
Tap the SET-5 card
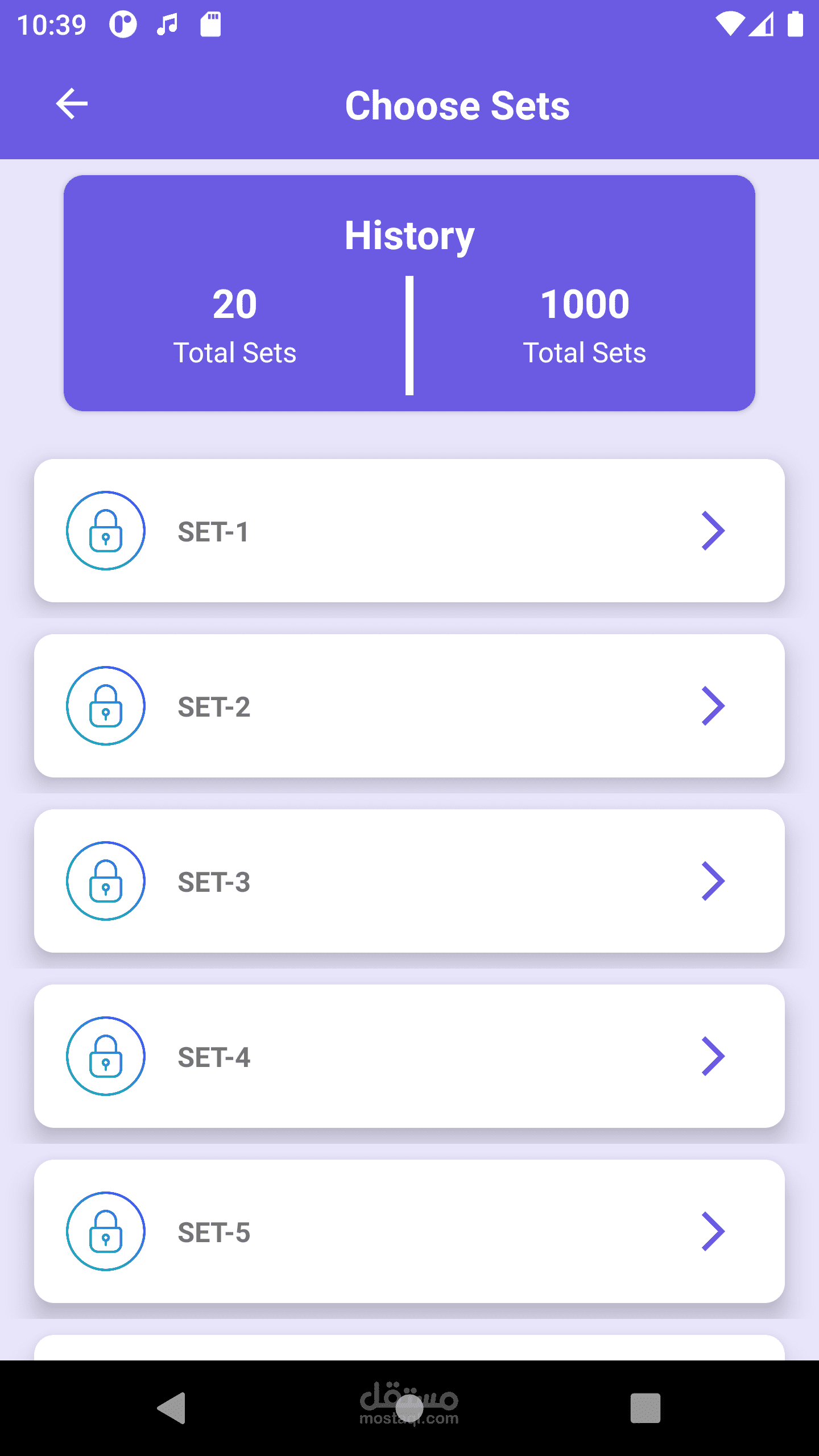(x=409, y=1231)
